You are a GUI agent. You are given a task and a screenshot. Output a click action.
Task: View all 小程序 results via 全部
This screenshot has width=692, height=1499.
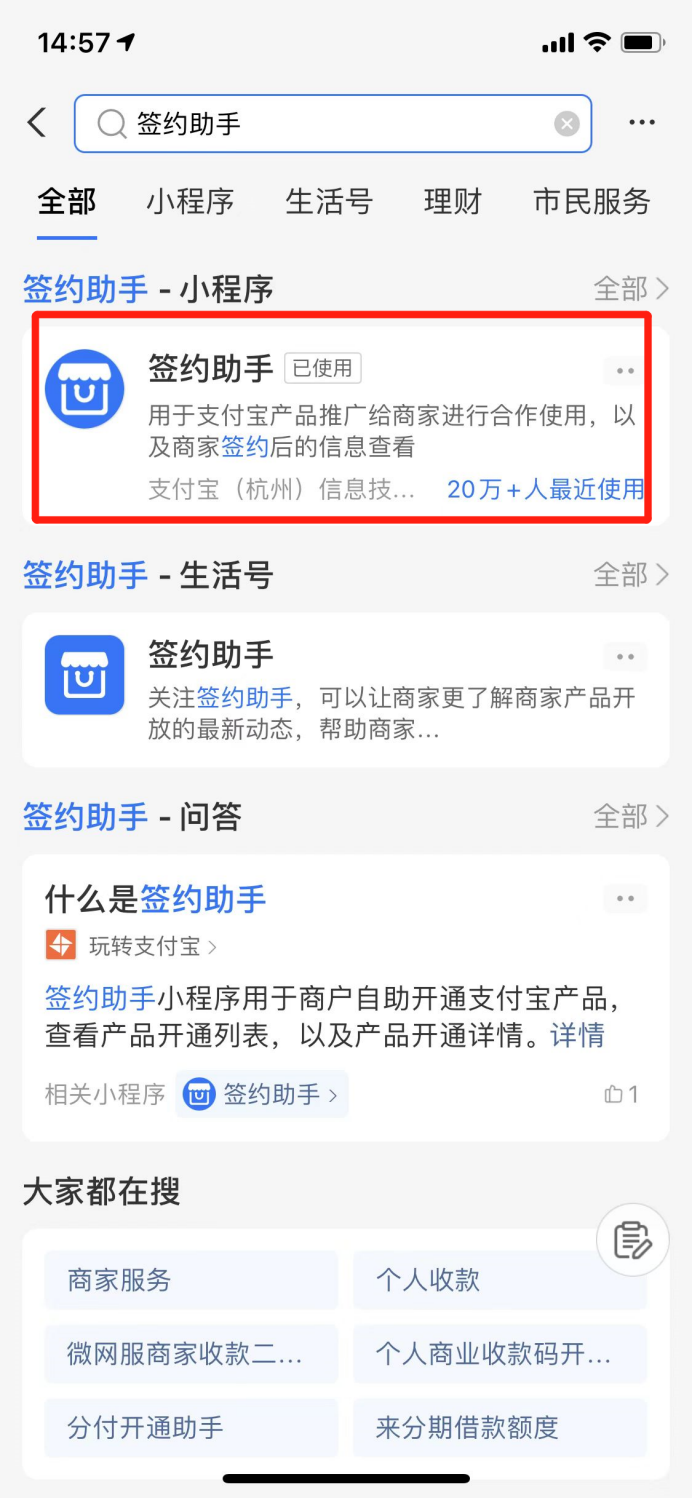click(631, 290)
